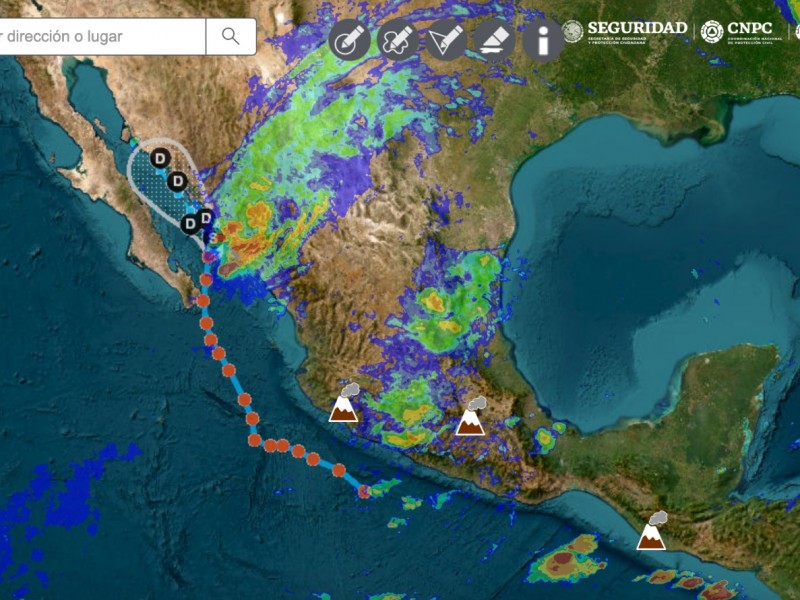Activate the eraser tool
This screenshot has height=600, width=800.
point(494,40)
